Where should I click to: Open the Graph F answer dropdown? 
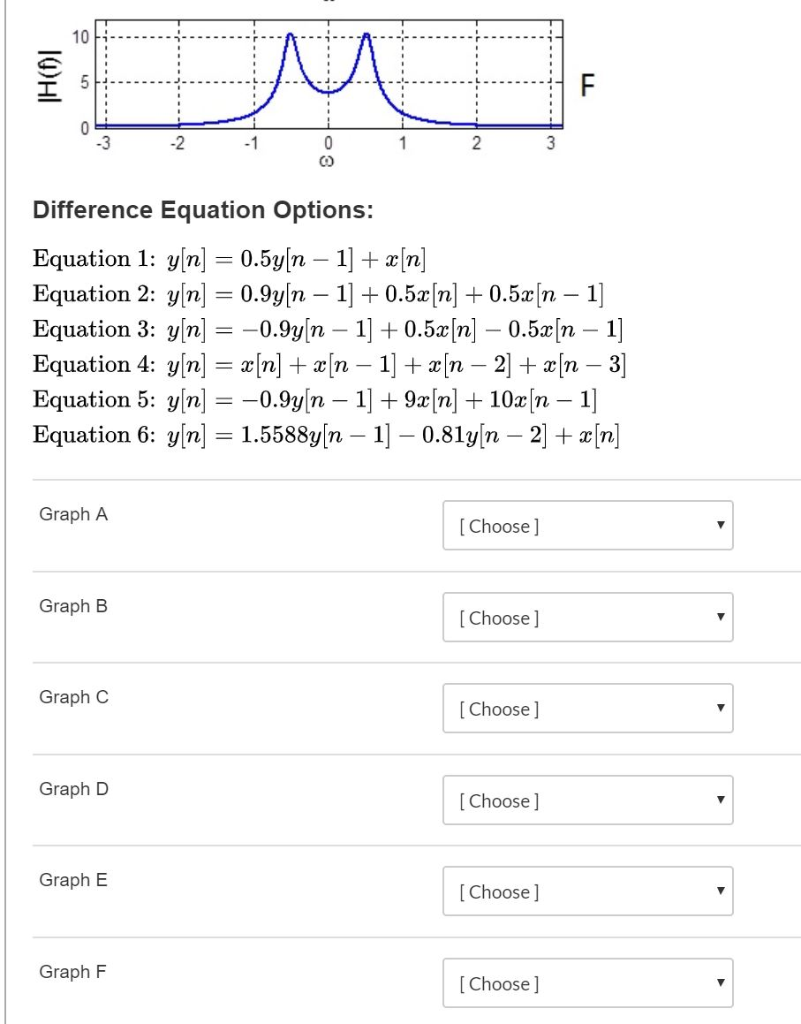coord(588,983)
